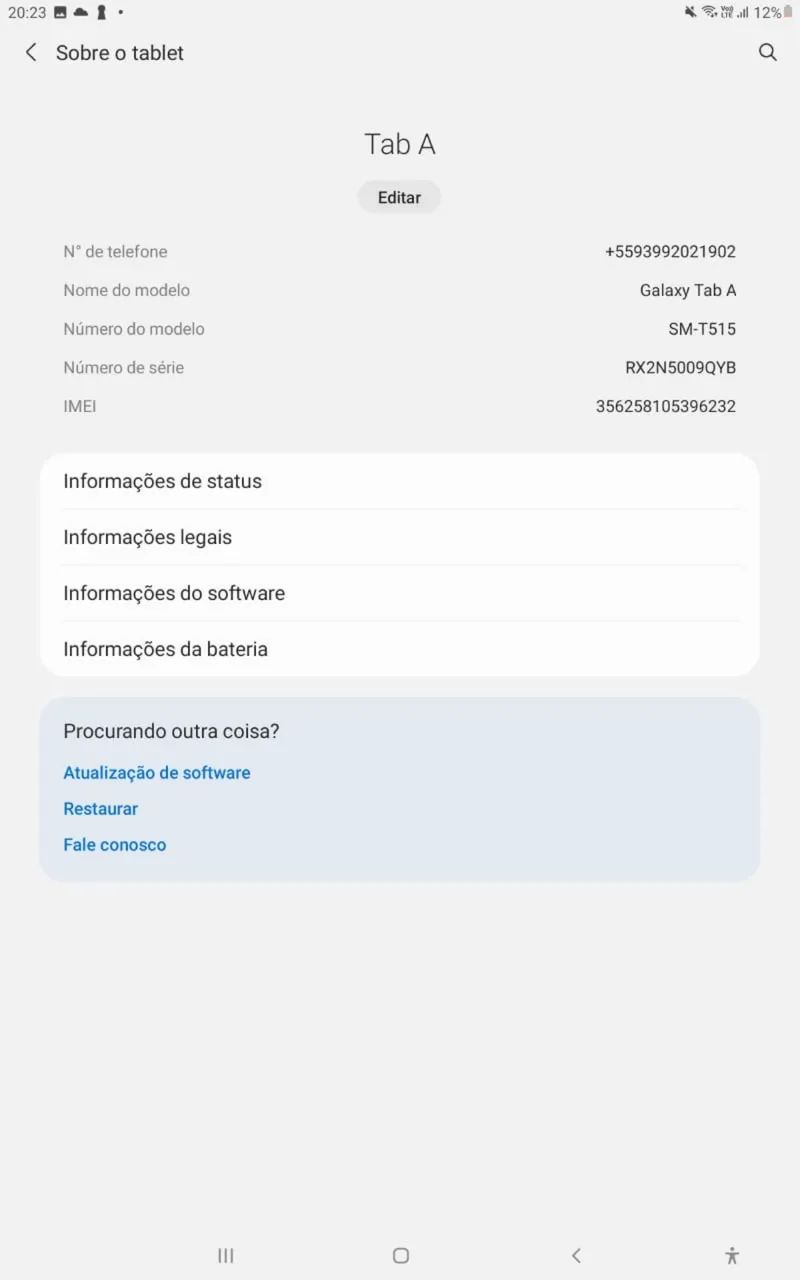Select the Restaurar link
The image size is (800, 1280).
pos(100,808)
